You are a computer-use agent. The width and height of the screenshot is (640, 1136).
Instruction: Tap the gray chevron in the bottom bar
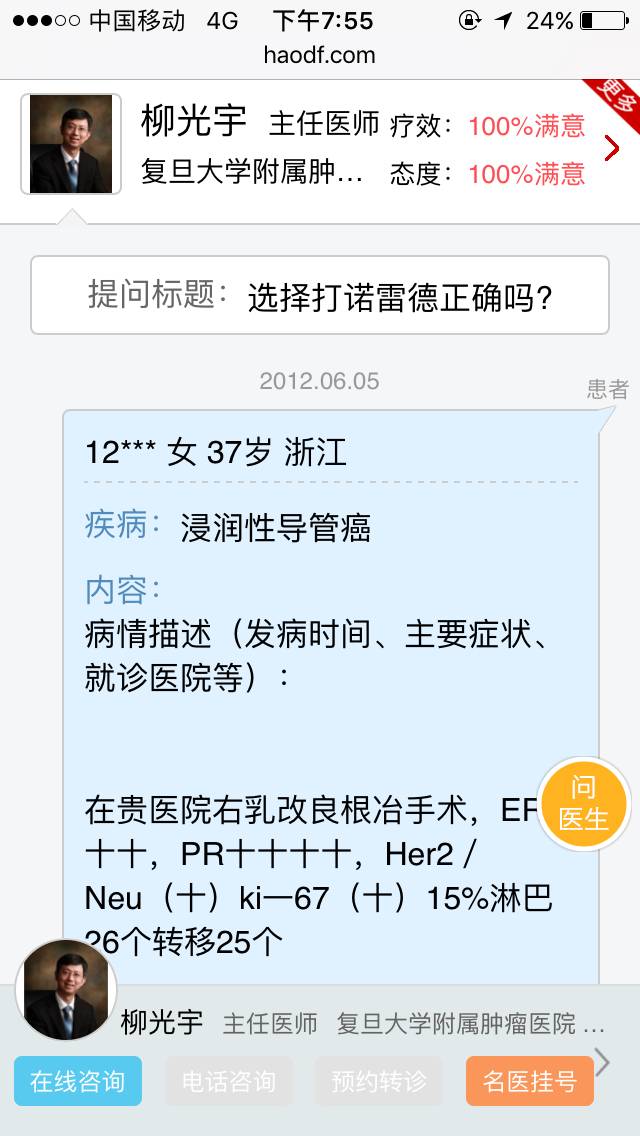[x=602, y=1062]
